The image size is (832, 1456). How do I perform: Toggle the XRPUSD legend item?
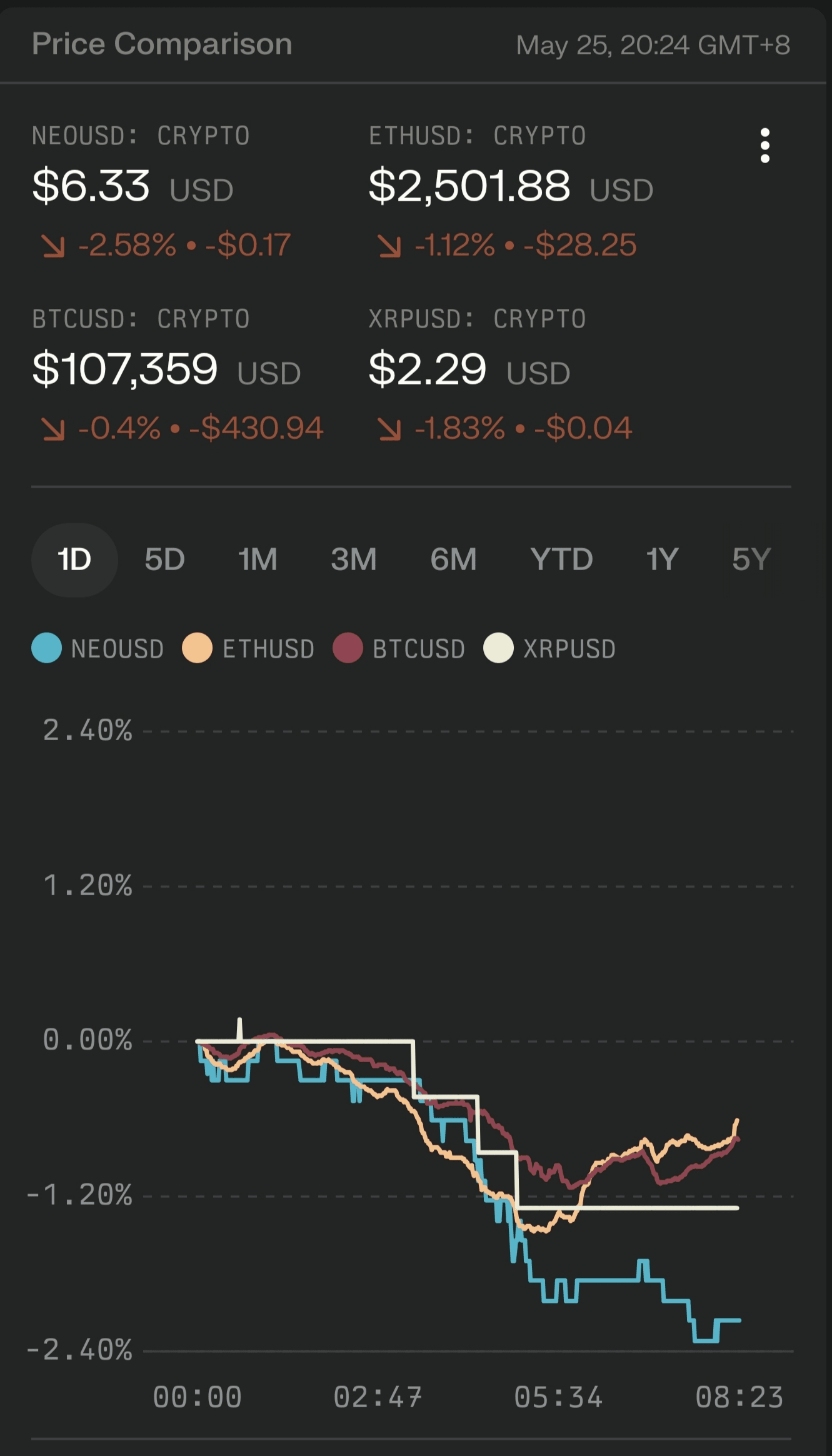550,648
